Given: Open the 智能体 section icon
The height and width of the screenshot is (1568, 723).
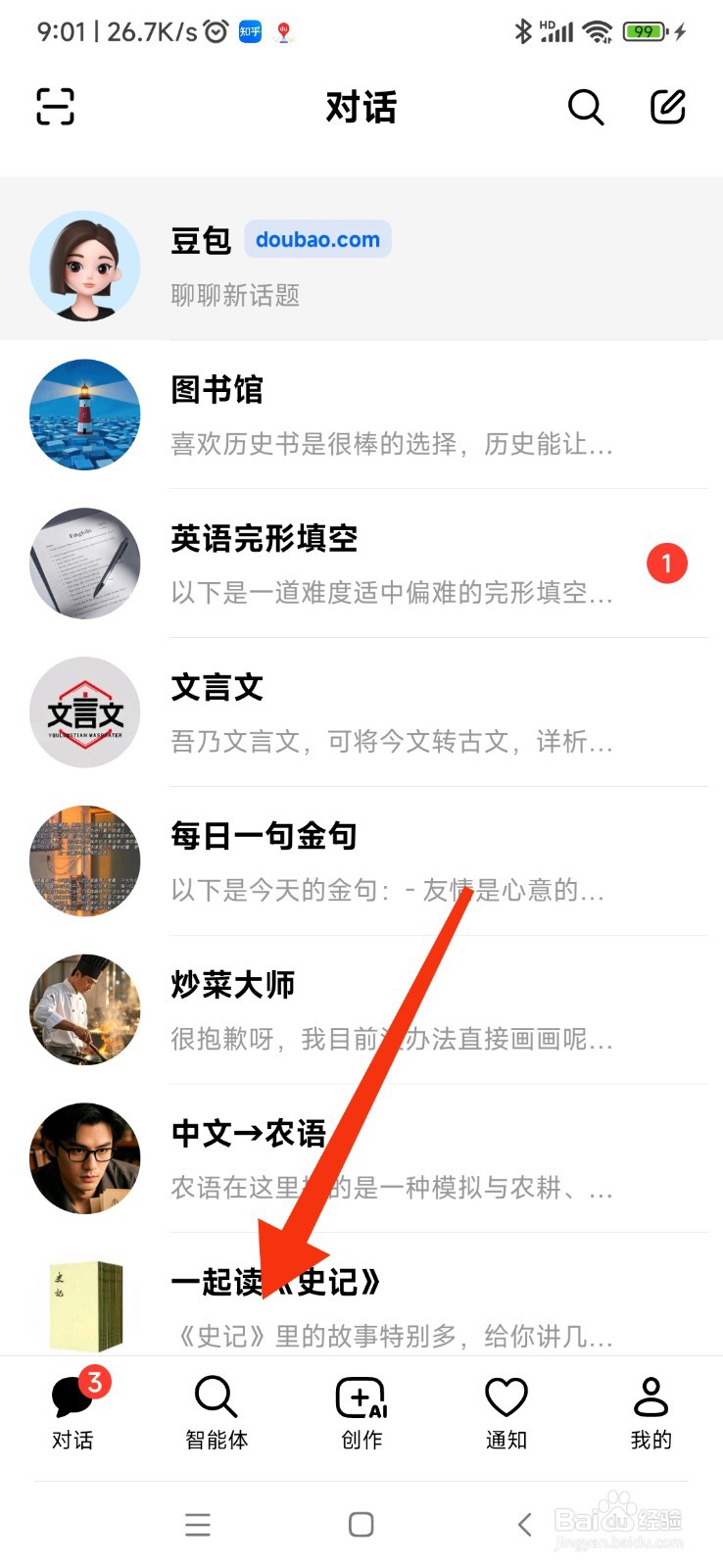Looking at the screenshot, I should [x=215, y=1396].
